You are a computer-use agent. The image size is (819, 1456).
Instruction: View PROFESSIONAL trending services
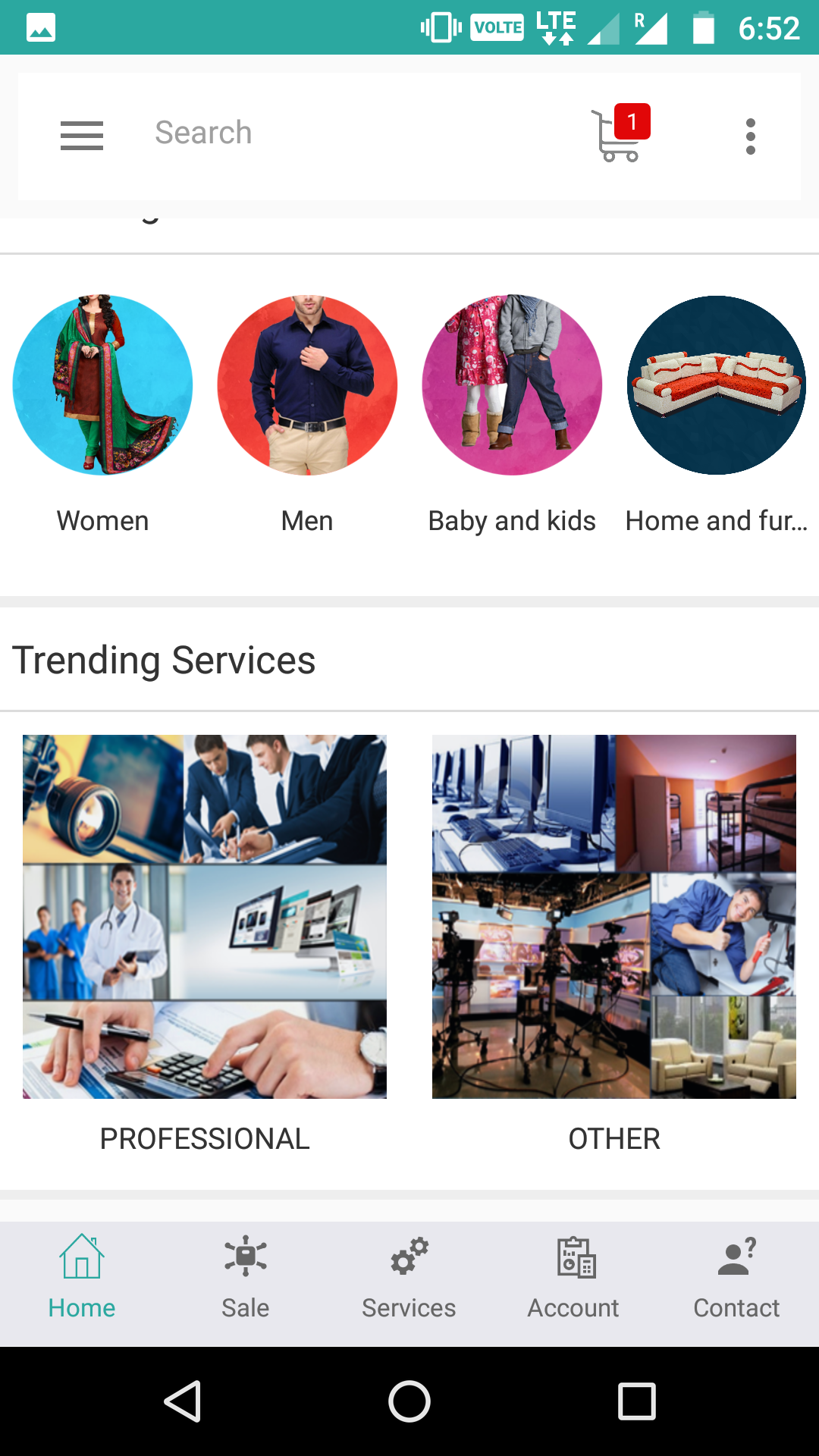205,916
